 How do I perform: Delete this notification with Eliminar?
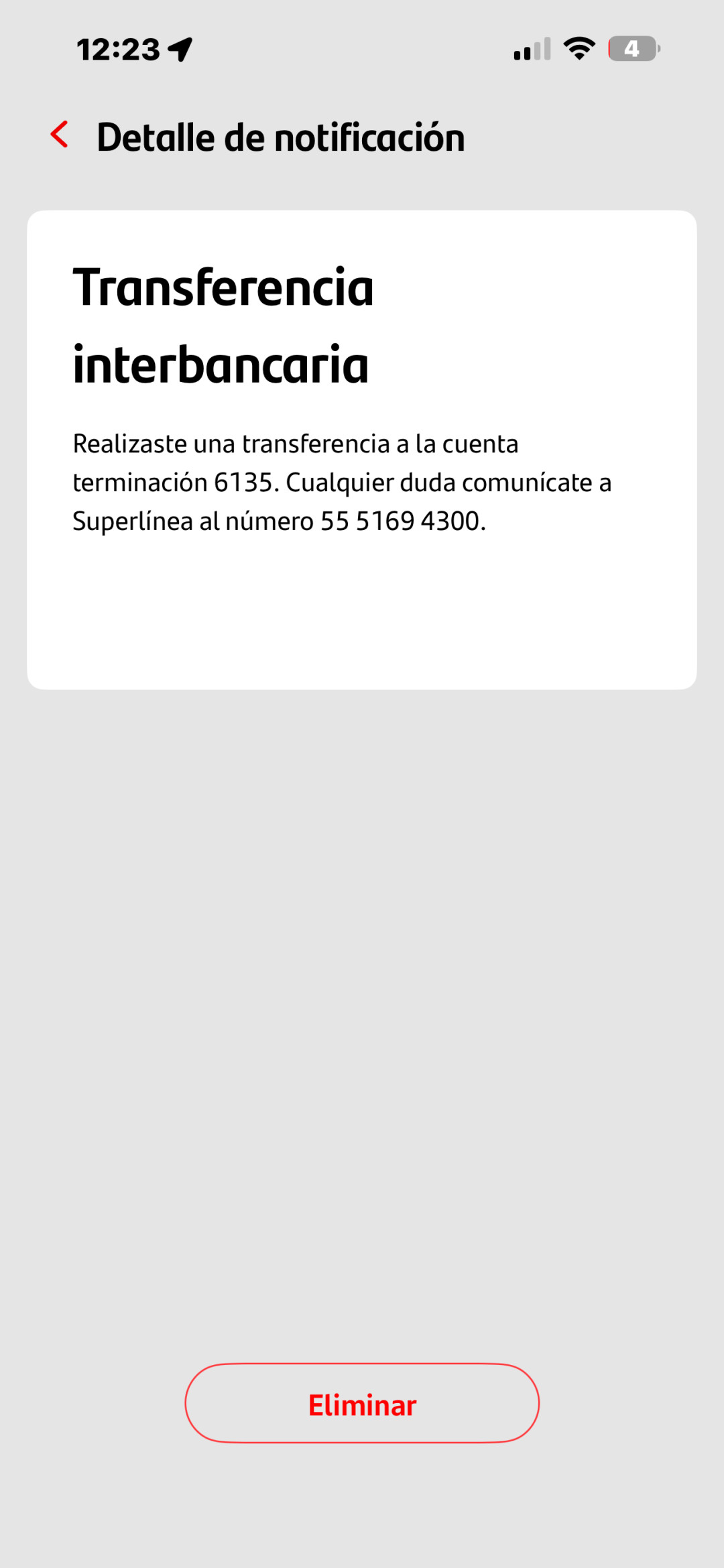tap(362, 1402)
